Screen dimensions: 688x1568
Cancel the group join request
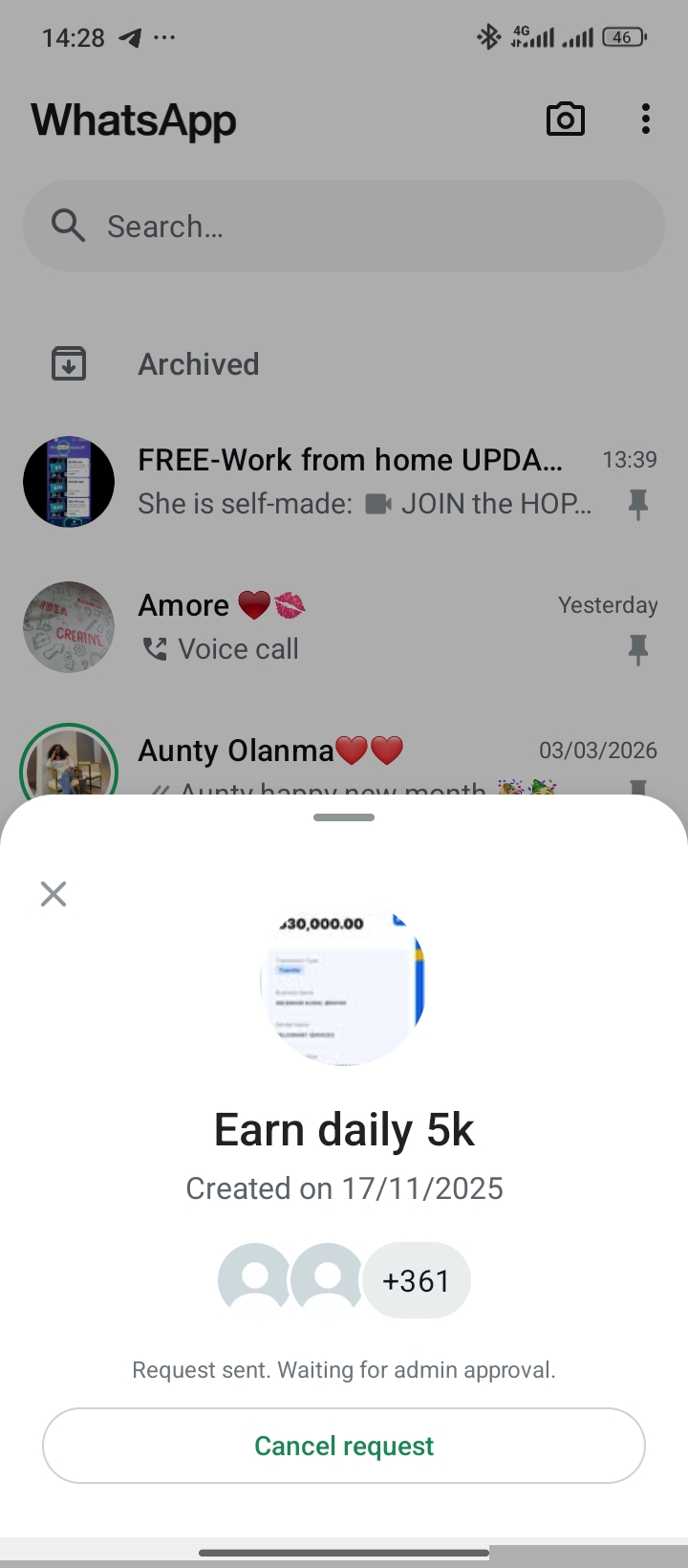pos(344,1445)
